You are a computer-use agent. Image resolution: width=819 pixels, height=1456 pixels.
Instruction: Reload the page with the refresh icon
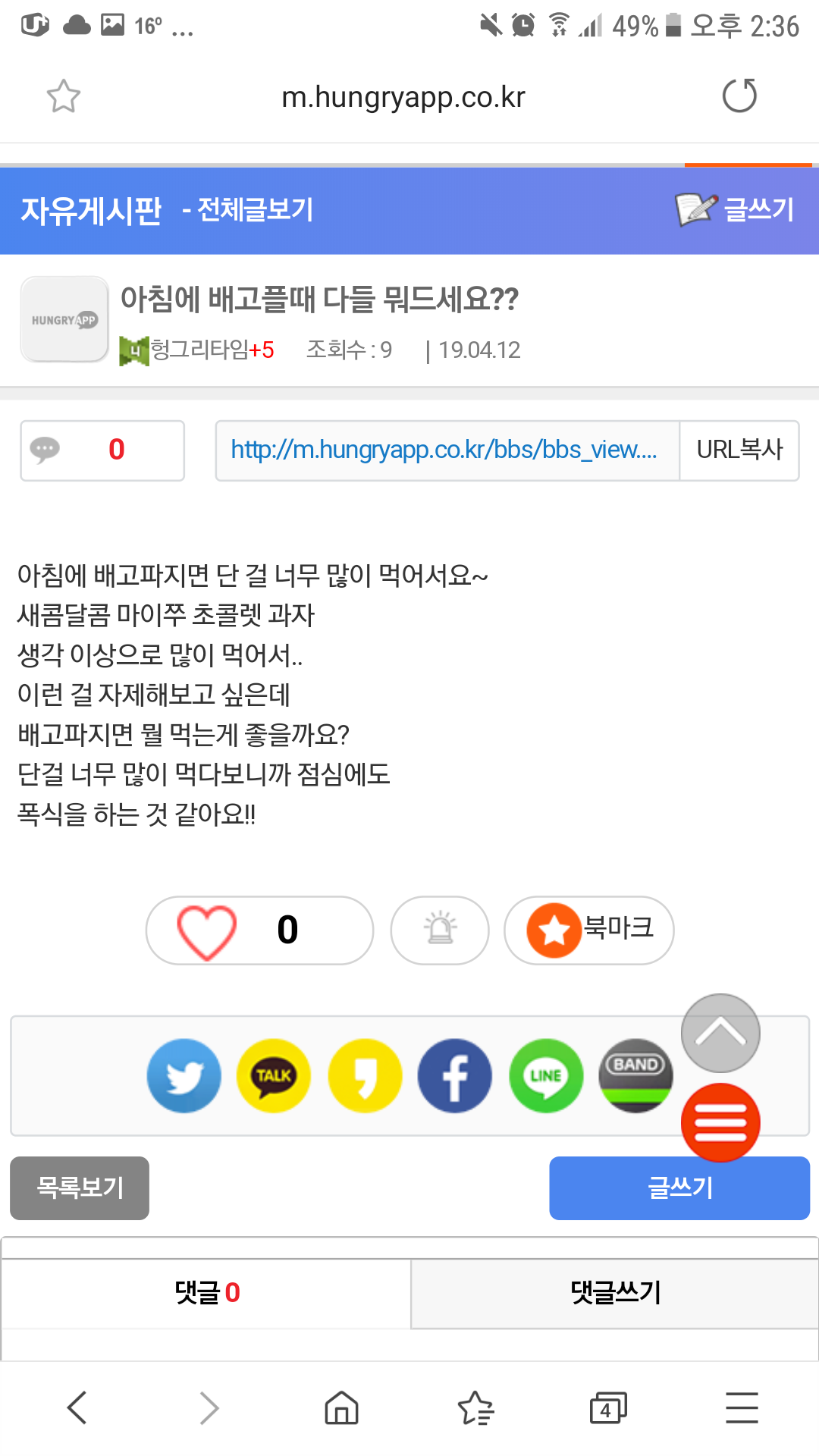(x=739, y=96)
